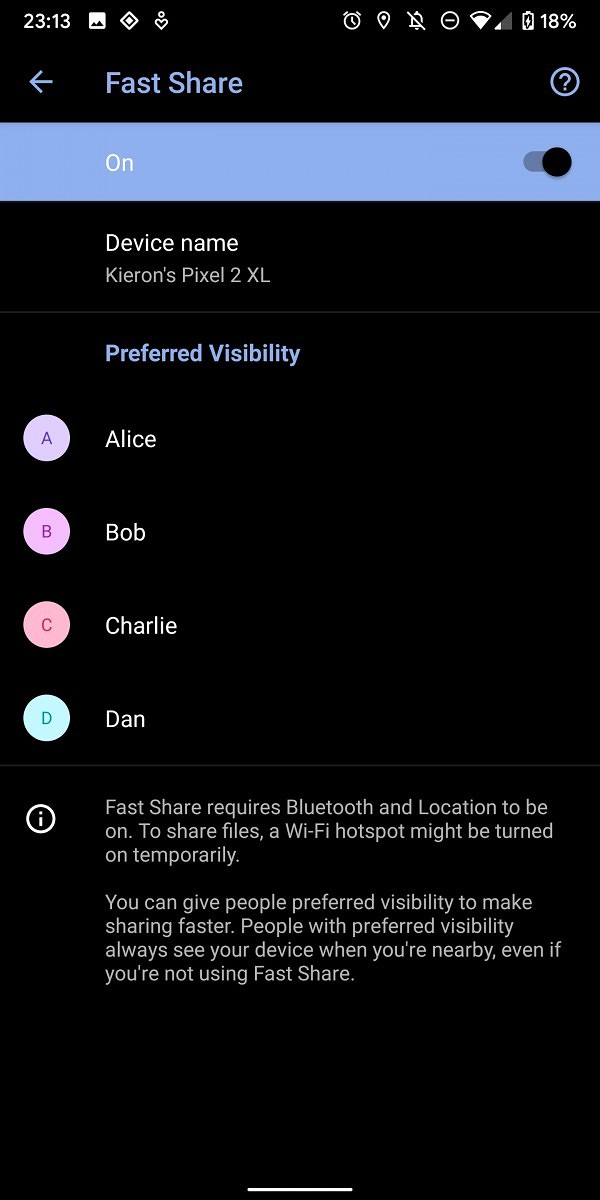Go back from Fast Share settings
The image size is (600, 1200).
pyautogui.click(x=41, y=82)
